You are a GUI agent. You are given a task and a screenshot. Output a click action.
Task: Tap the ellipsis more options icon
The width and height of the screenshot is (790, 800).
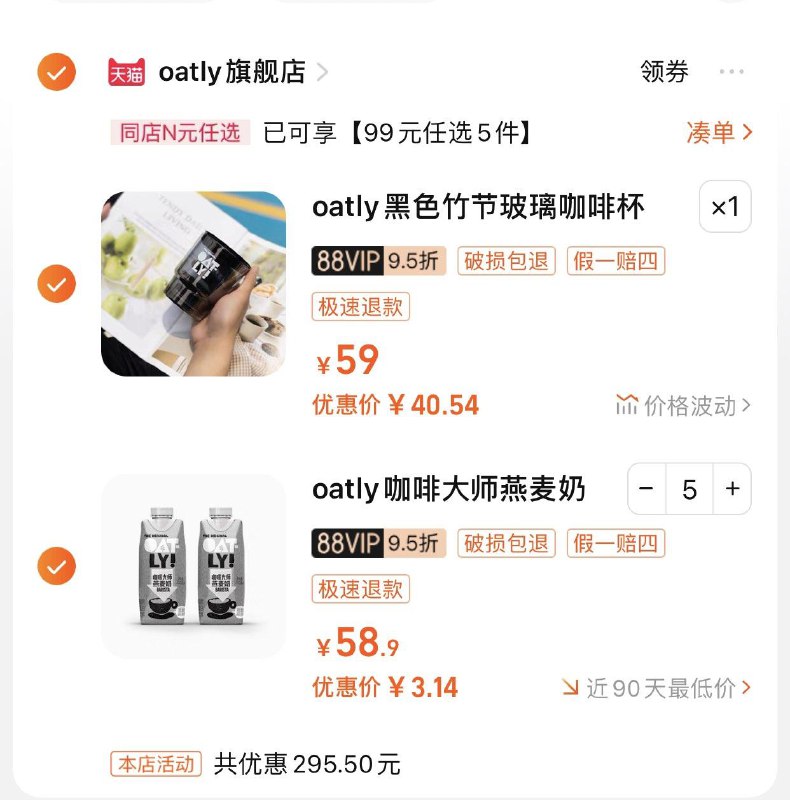click(733, 71)
